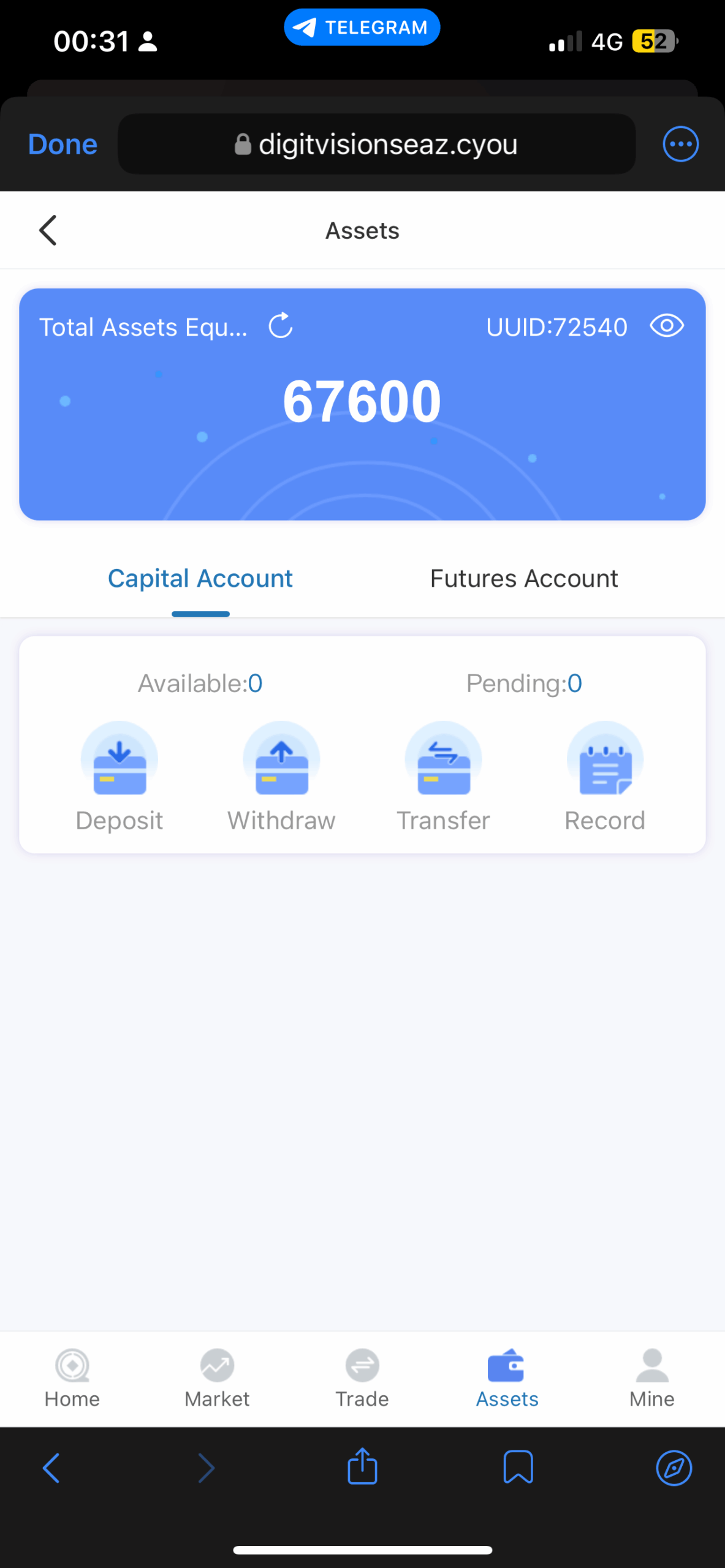
Task: Switch to the Futures Account tab
Action: (524, 578)
